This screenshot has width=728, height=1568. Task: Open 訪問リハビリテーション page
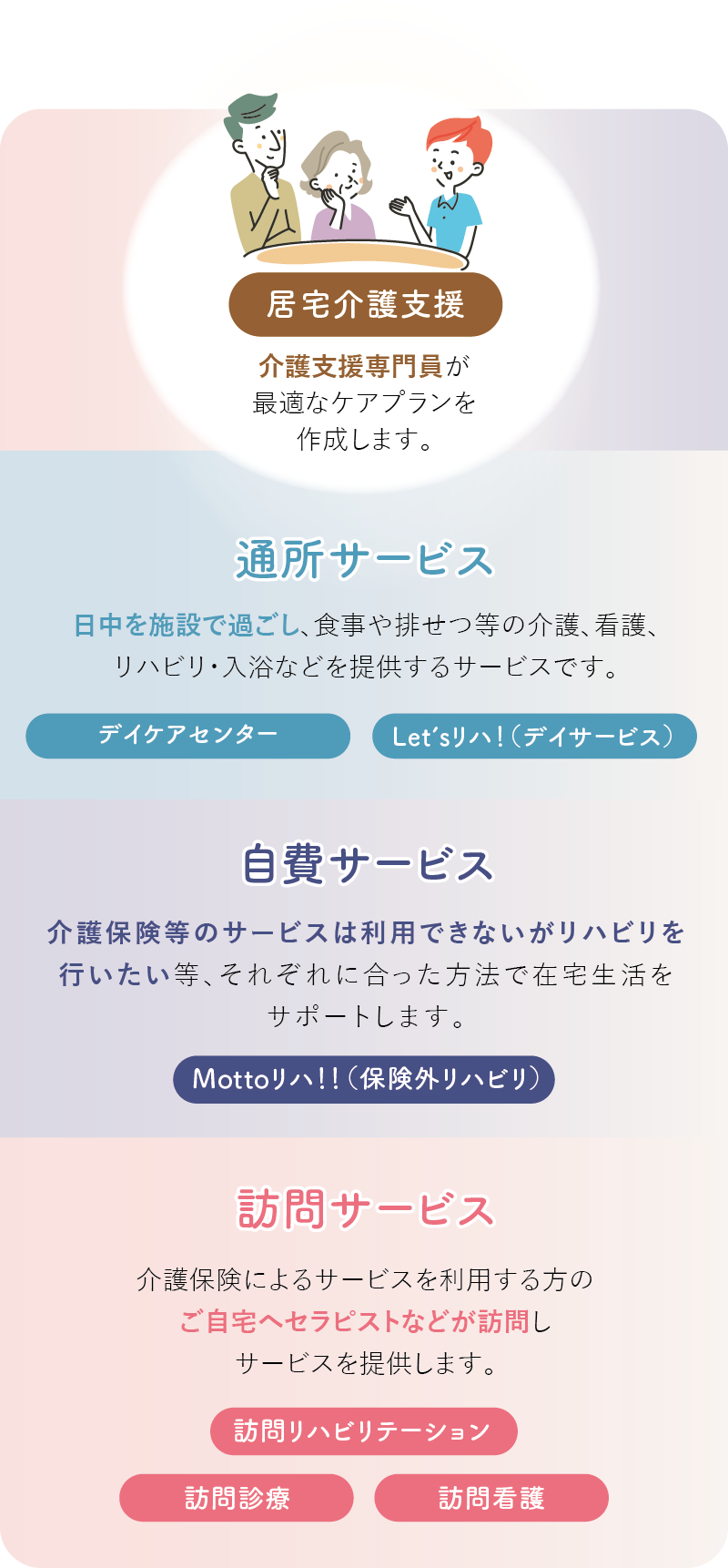pyautogui.click(x=364, y=1431)
